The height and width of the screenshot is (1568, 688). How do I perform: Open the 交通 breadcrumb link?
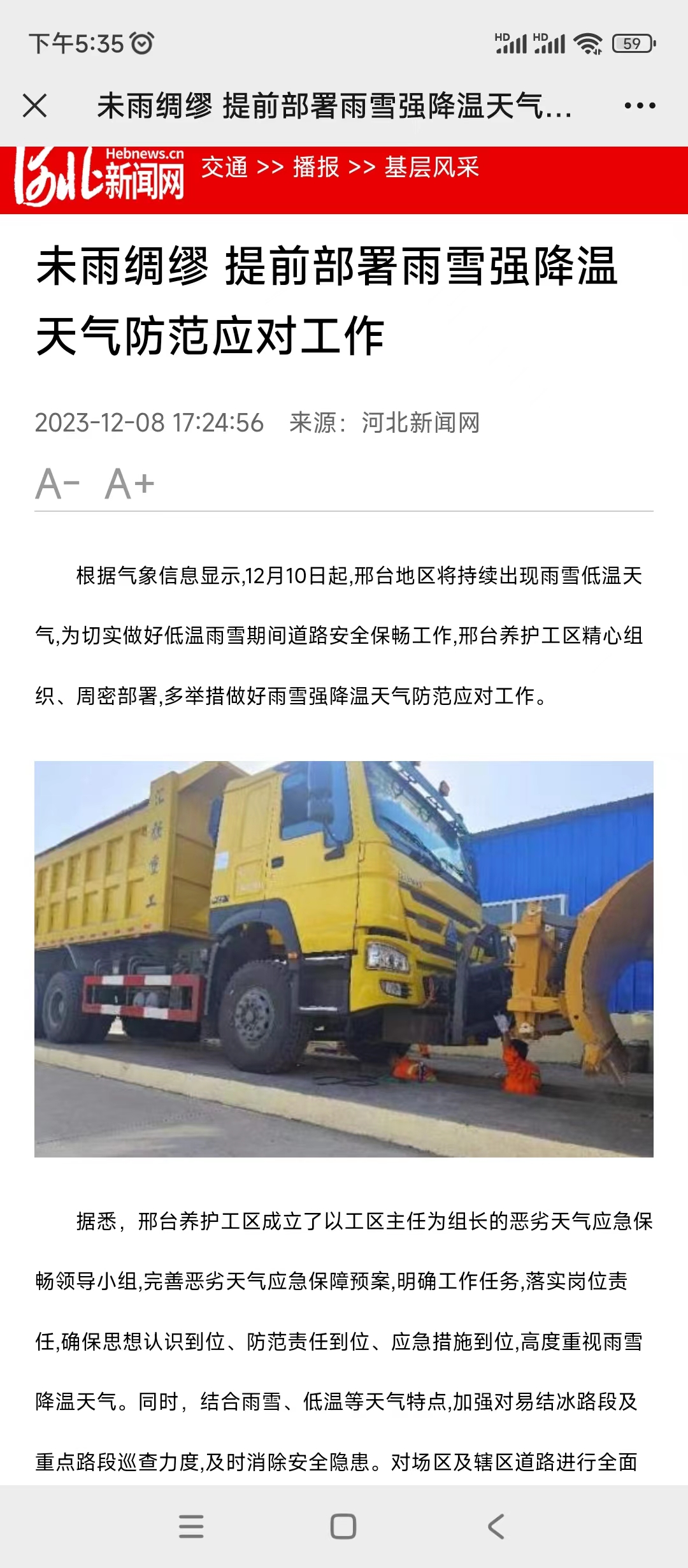pyautogui.click(x=224, y=167)
